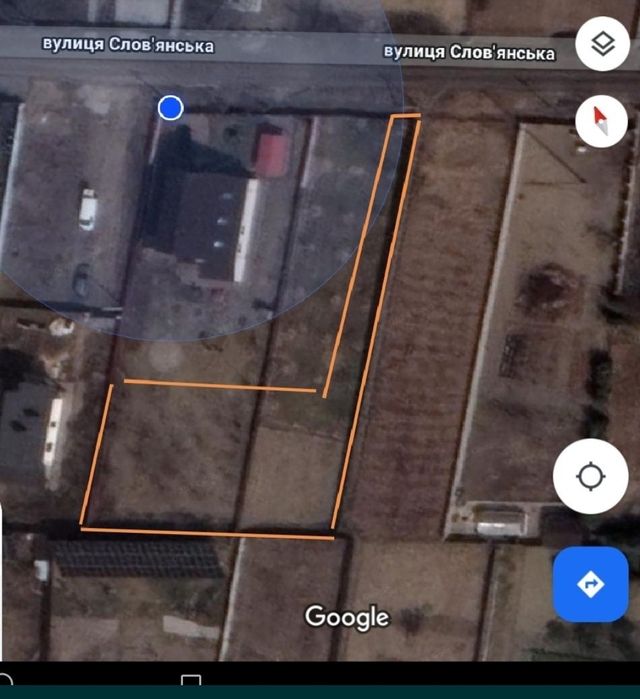
Task: Open the map layers selector
Action: click(602, 44)
